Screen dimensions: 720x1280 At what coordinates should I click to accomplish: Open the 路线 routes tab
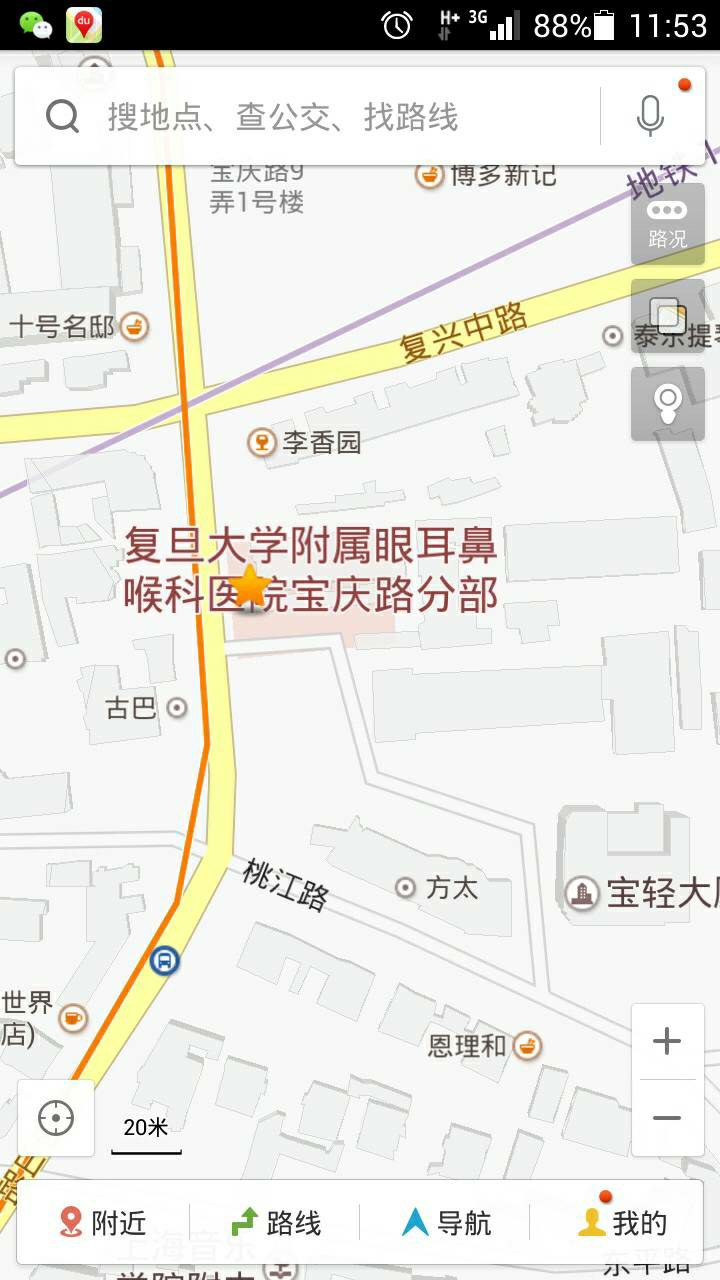point(275,1223)
